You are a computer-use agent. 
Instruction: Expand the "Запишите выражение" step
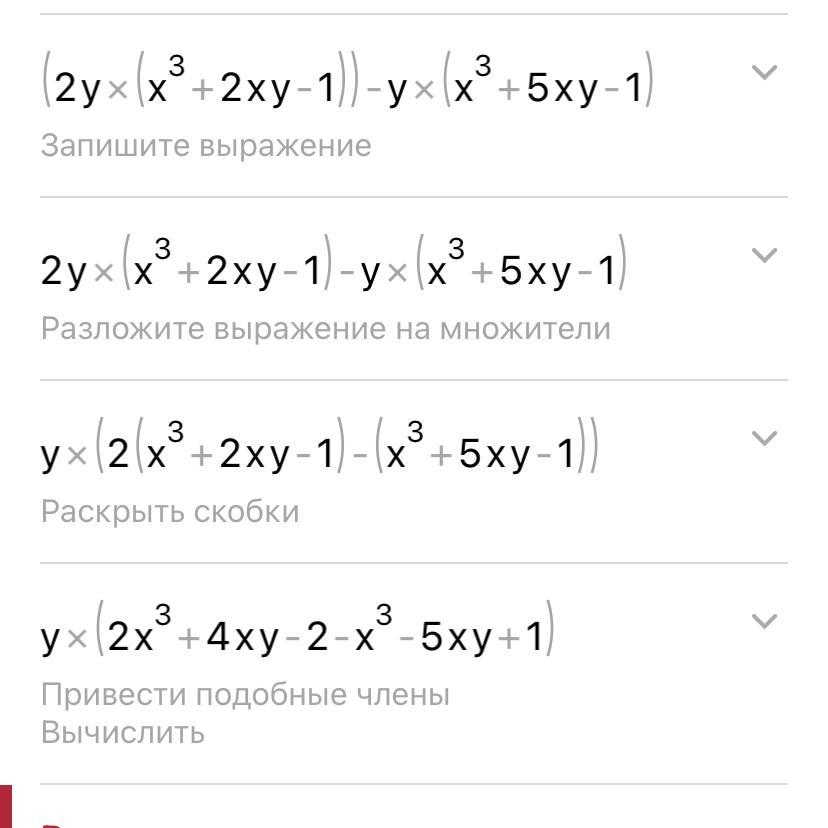click(764, 72)
